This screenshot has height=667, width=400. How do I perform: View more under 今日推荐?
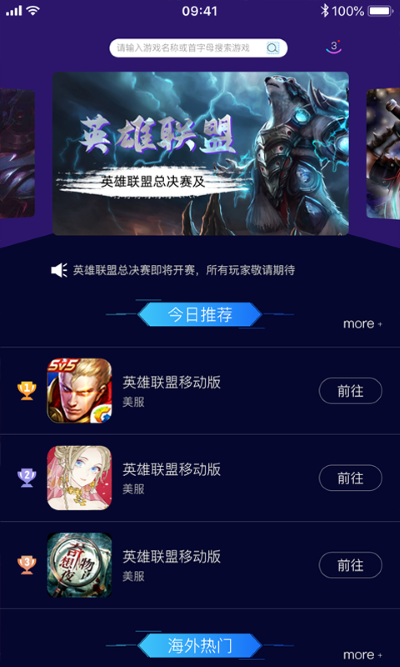click(x=363, y=324)
